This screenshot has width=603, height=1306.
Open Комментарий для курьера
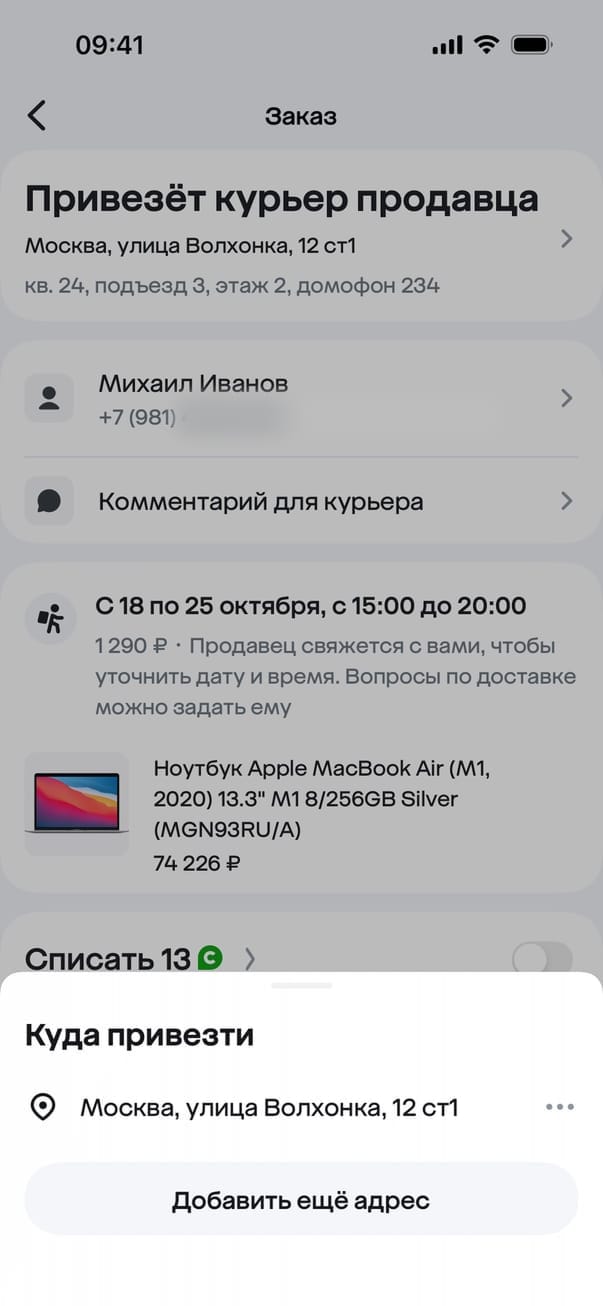click(x=300, y=501)
